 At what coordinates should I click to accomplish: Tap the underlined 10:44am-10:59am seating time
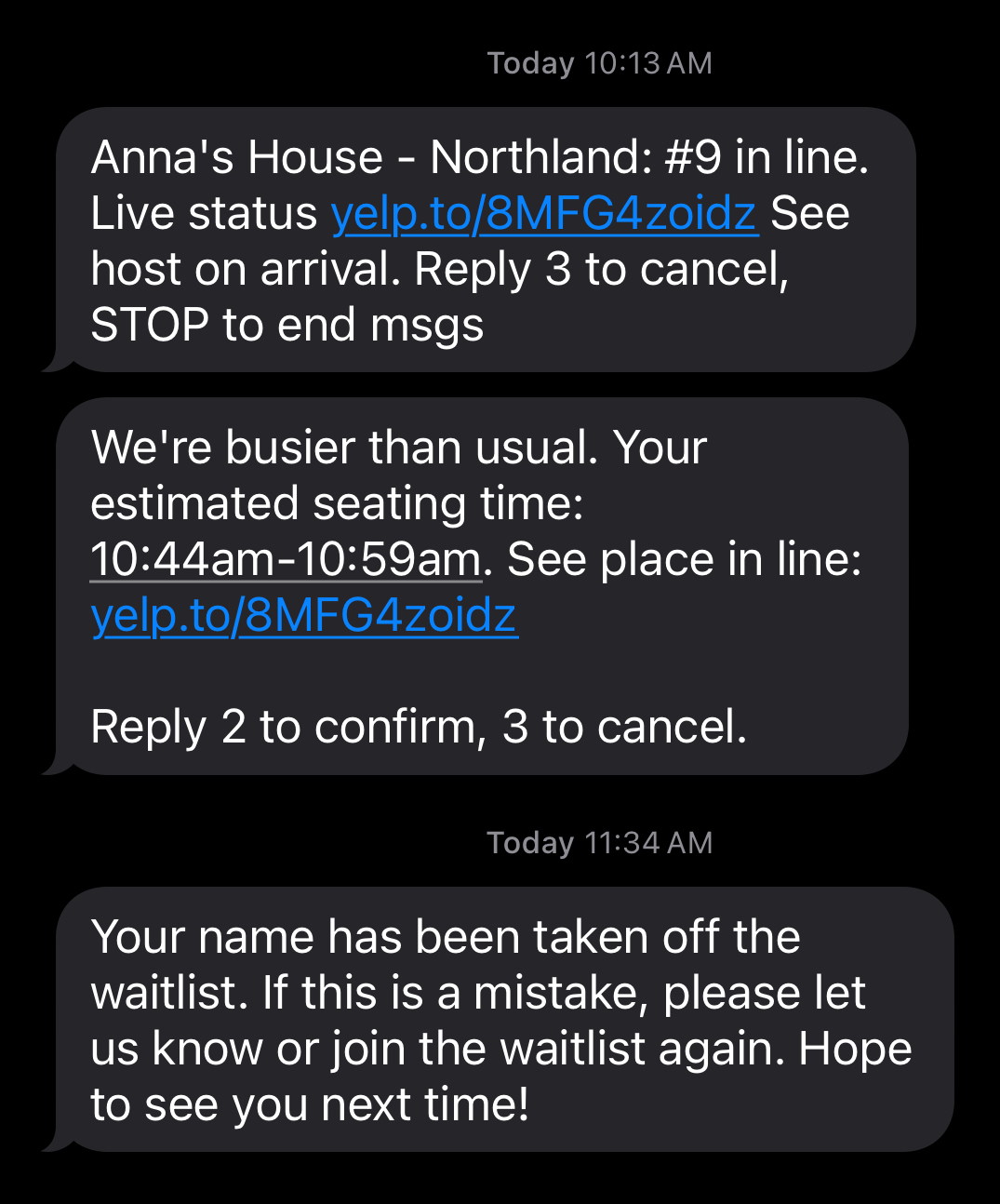click(286, 559)
